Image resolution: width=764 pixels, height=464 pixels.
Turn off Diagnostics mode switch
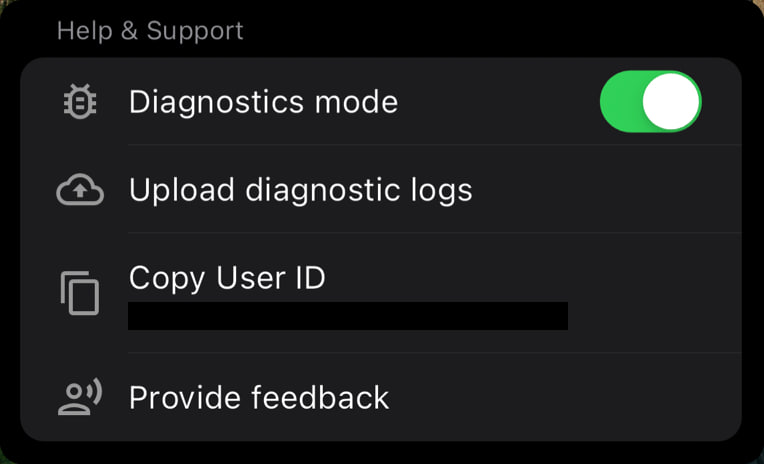[650, 102]
